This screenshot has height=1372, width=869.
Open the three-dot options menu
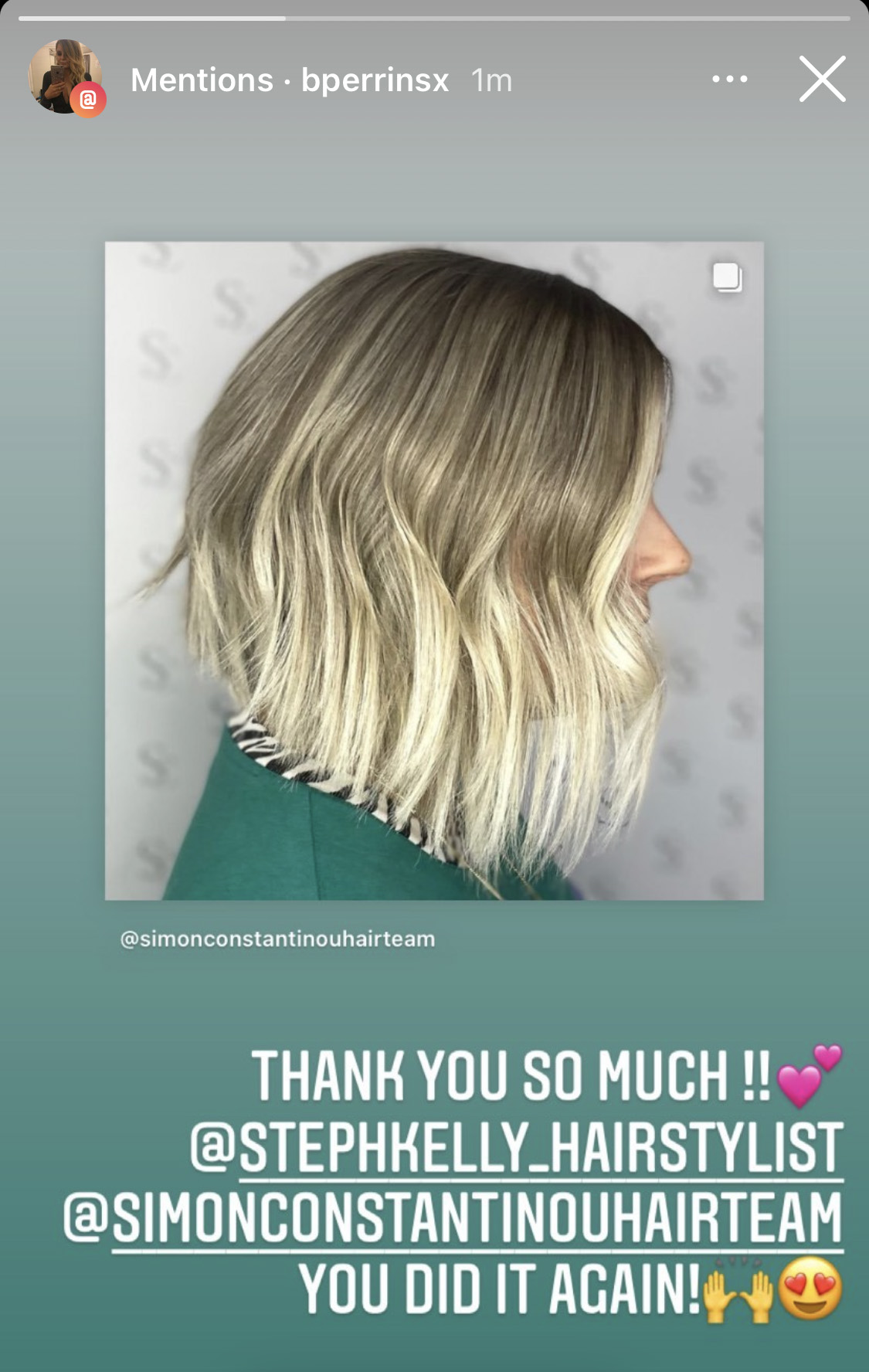point(729,79)
